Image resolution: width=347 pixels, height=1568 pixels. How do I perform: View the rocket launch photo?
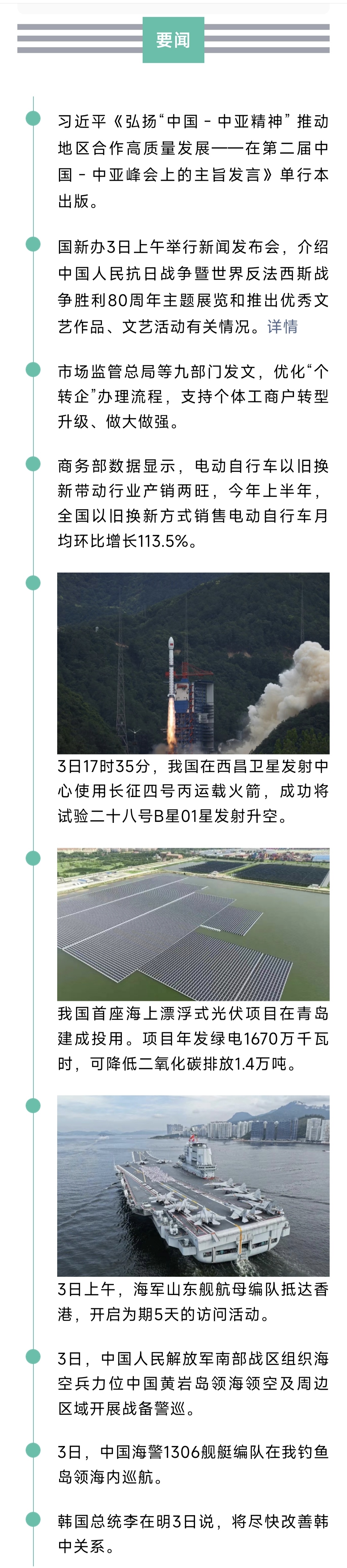tap(193, 663)
